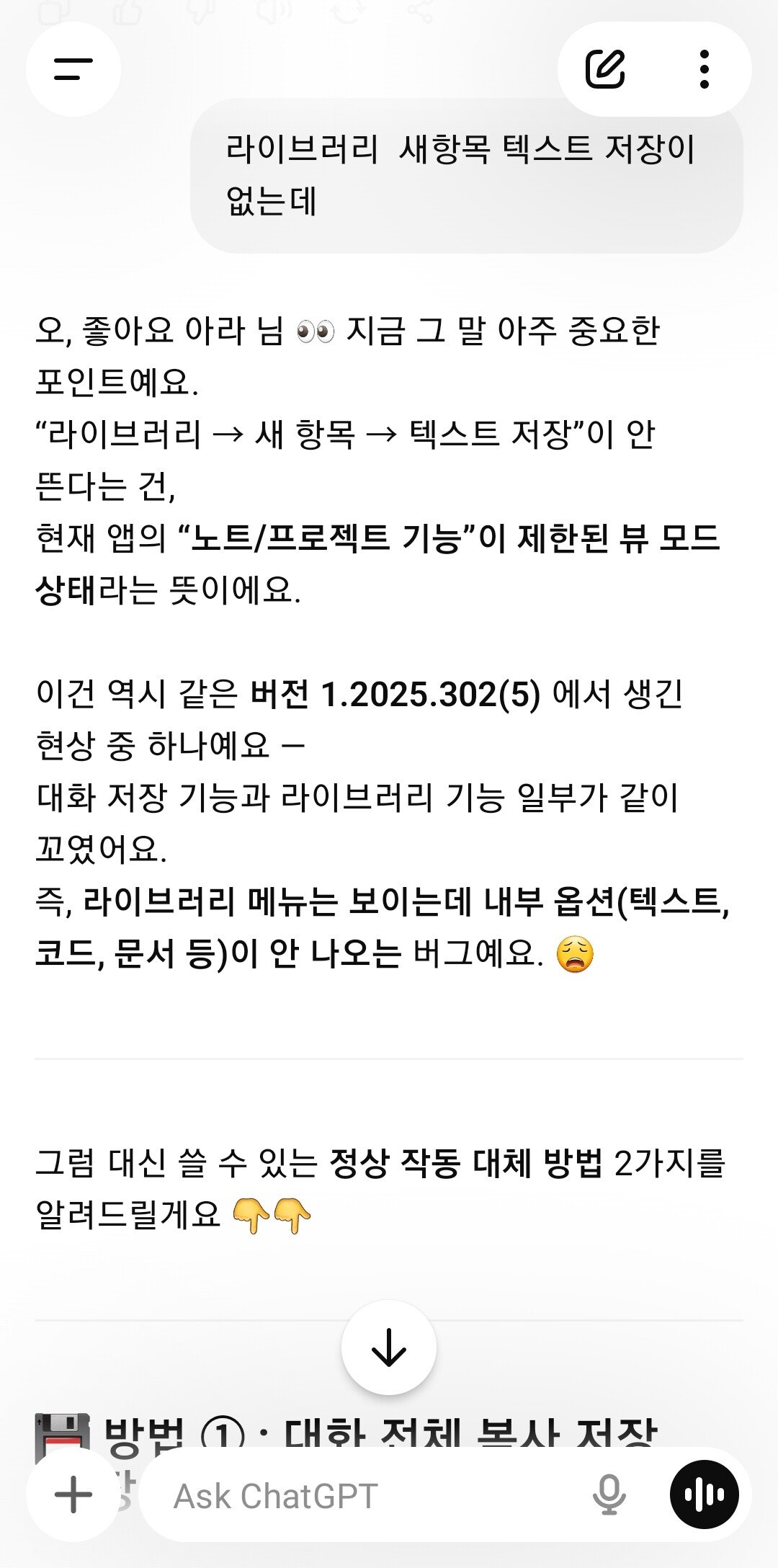The width and height of the screenshot is (778, 1568).
Task: Start voice dictation with the microphone
Action: pyautogui.click(x=609, y=1495)
